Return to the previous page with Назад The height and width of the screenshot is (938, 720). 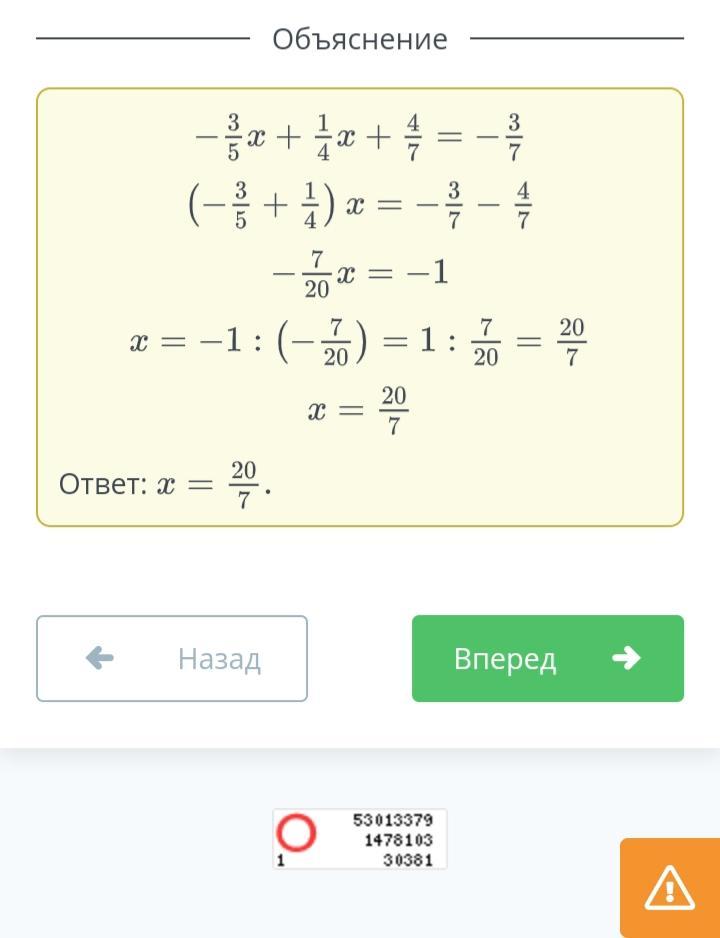coord(172,658)
